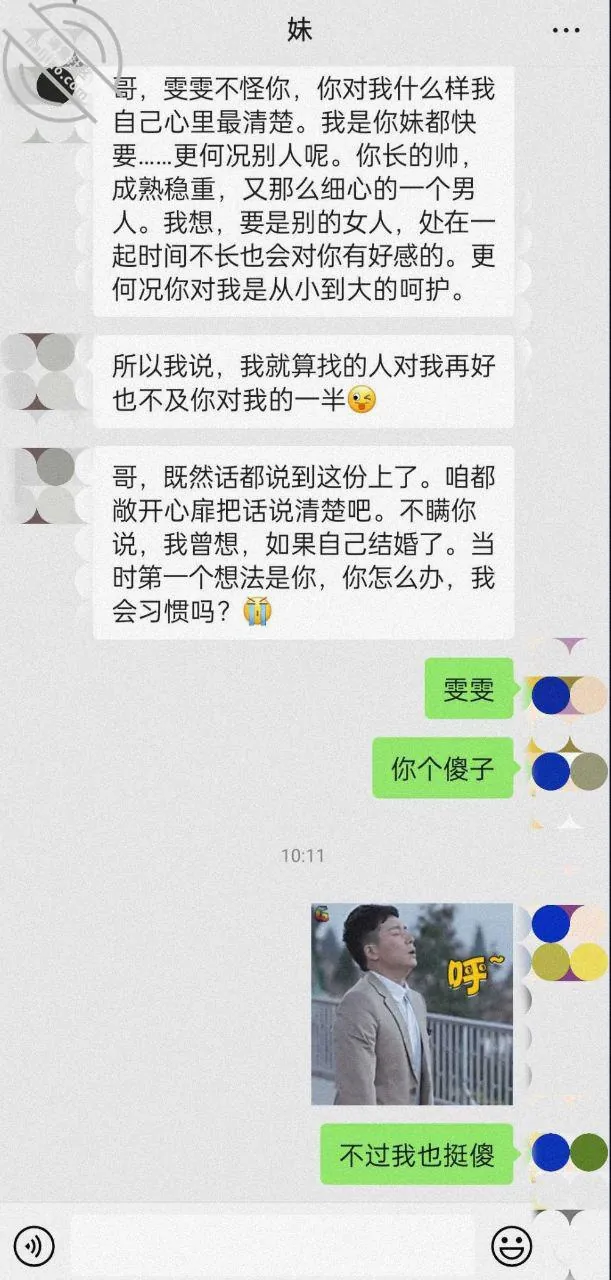Viewport: 611px width, 1280px height.
Task: Open the three-dot chat options menu
Action: click(566, 30)
